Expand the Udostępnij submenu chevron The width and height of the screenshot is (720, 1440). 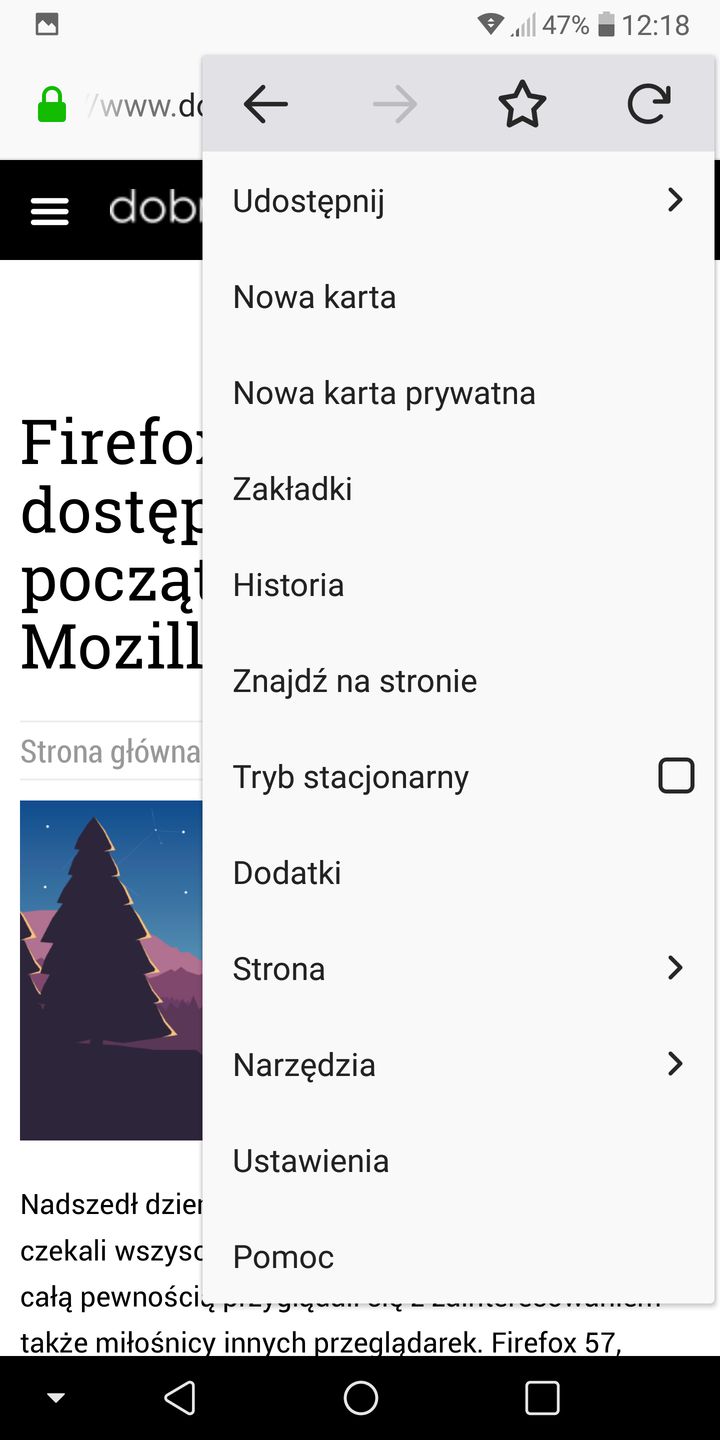pyautogui.click(x=674, y=200)
